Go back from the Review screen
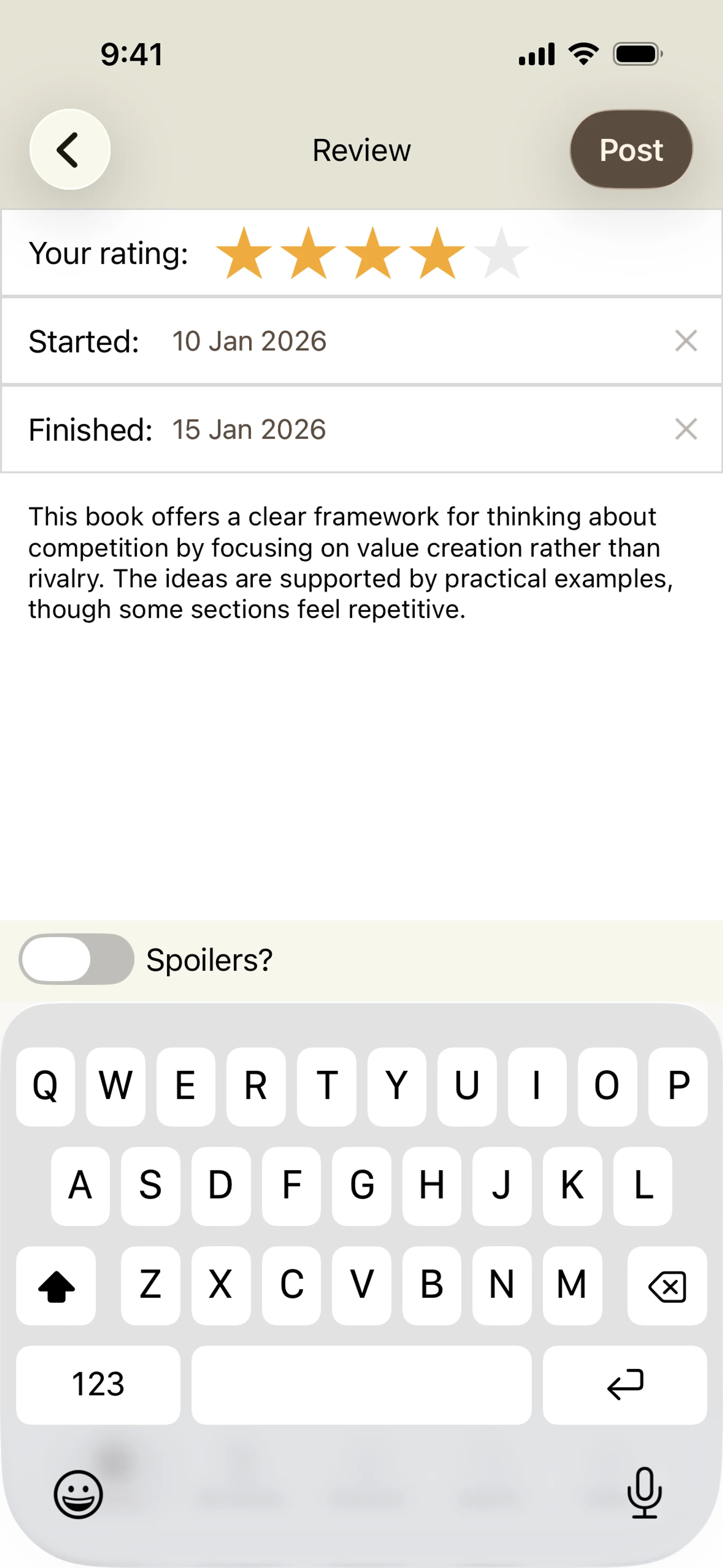The height and width of the screenshot is (1568, 723). point(70,149)
